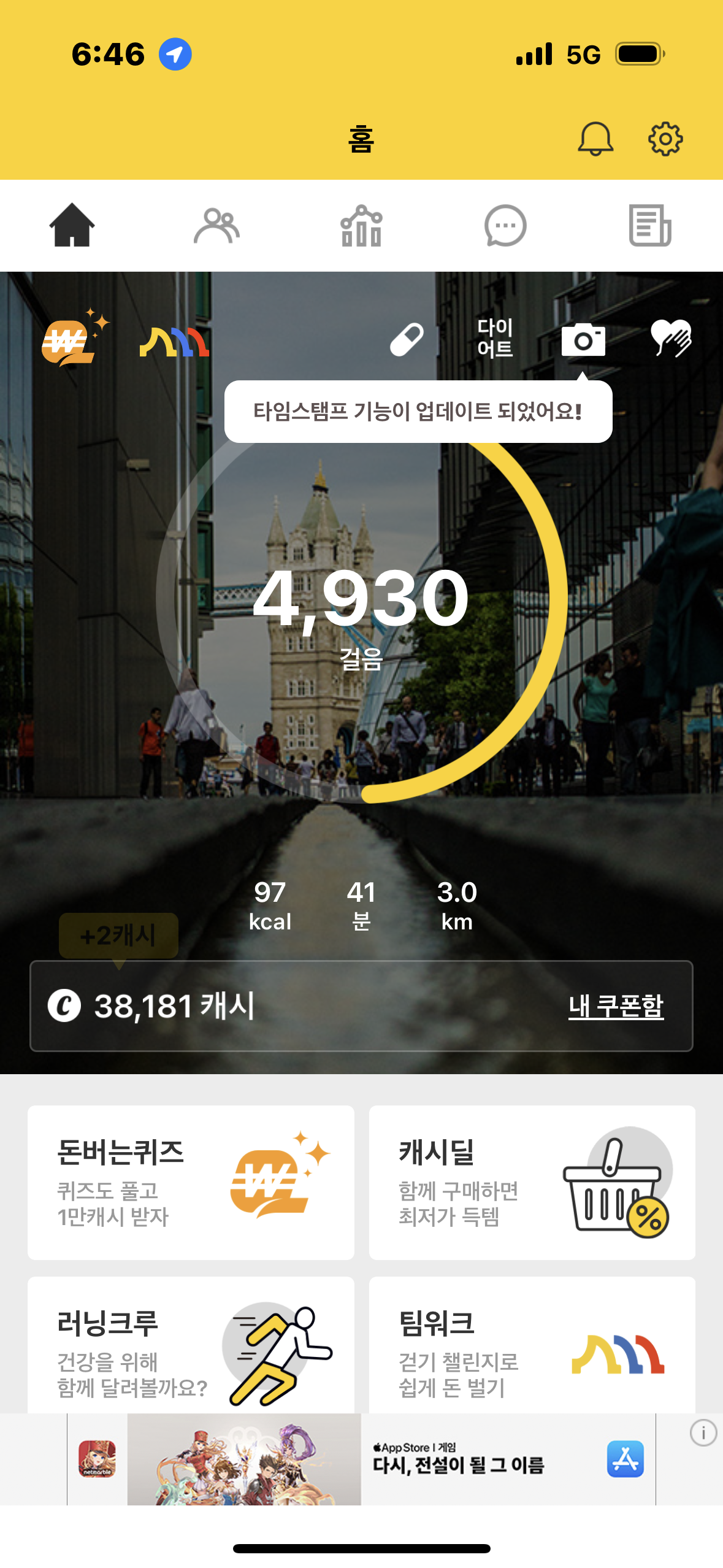The width and height of the screenshot is (723, 1568).
Task: Open the pill medication icon
Action: point(407,339)
